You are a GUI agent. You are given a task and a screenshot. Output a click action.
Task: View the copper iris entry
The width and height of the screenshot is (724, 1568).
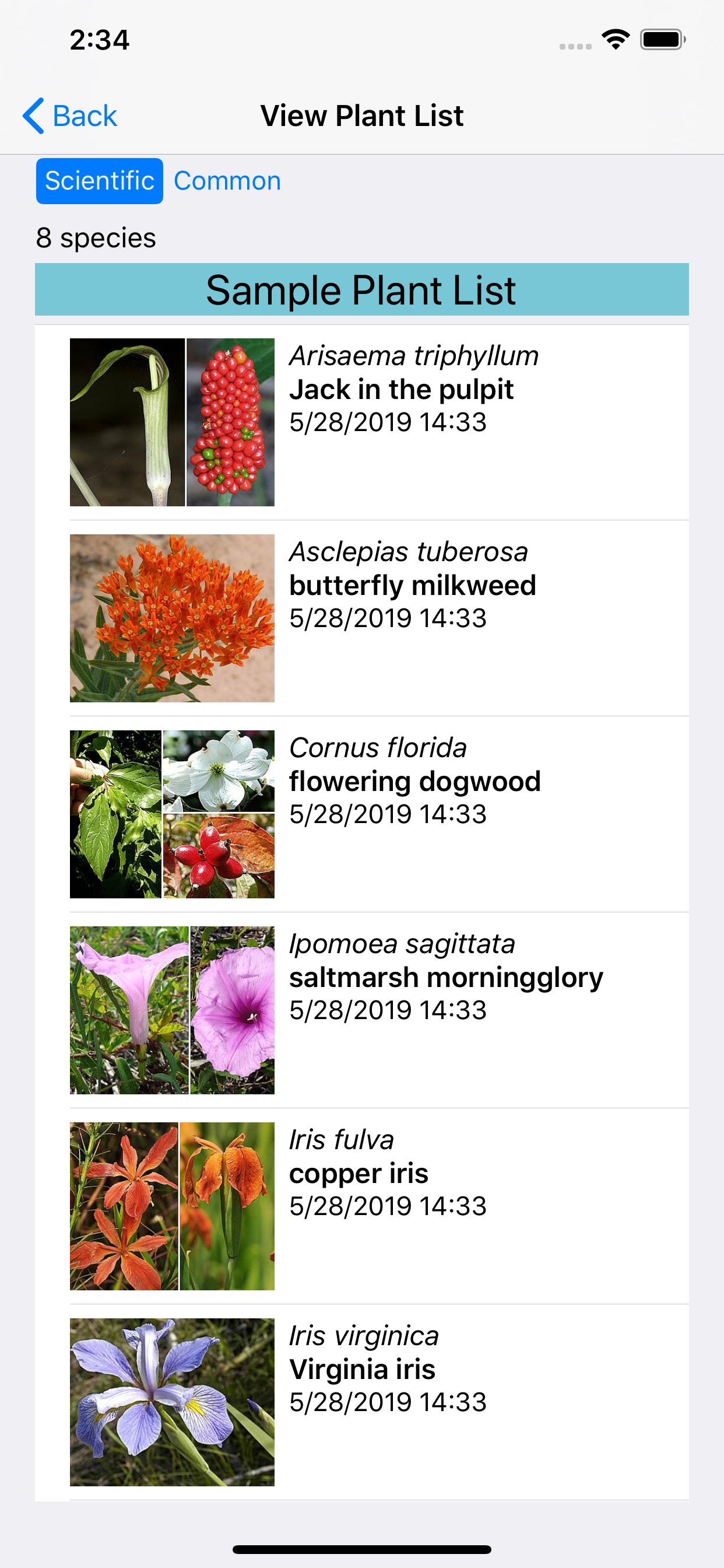click(362, 1206)
